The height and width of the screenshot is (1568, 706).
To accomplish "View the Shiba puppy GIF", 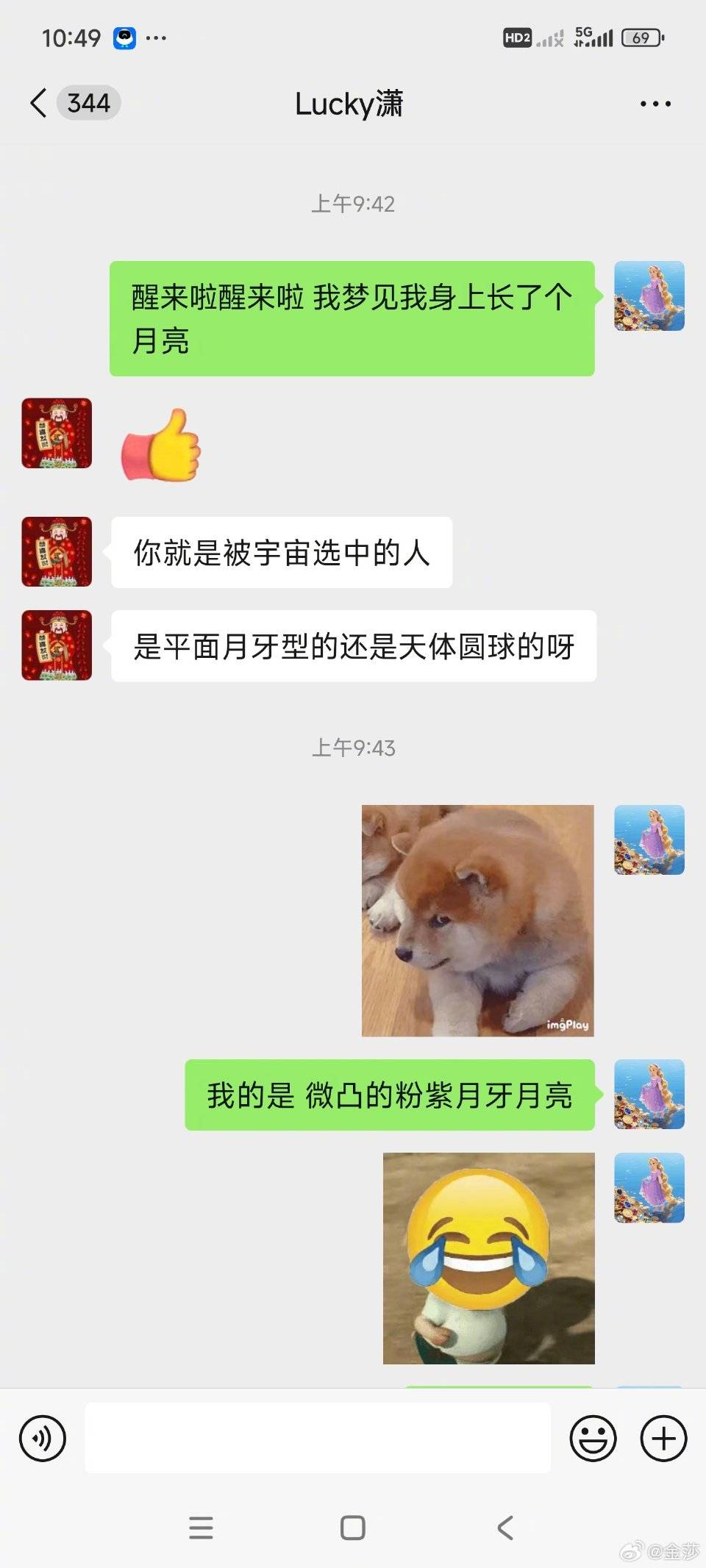I will tap(477, 920).
